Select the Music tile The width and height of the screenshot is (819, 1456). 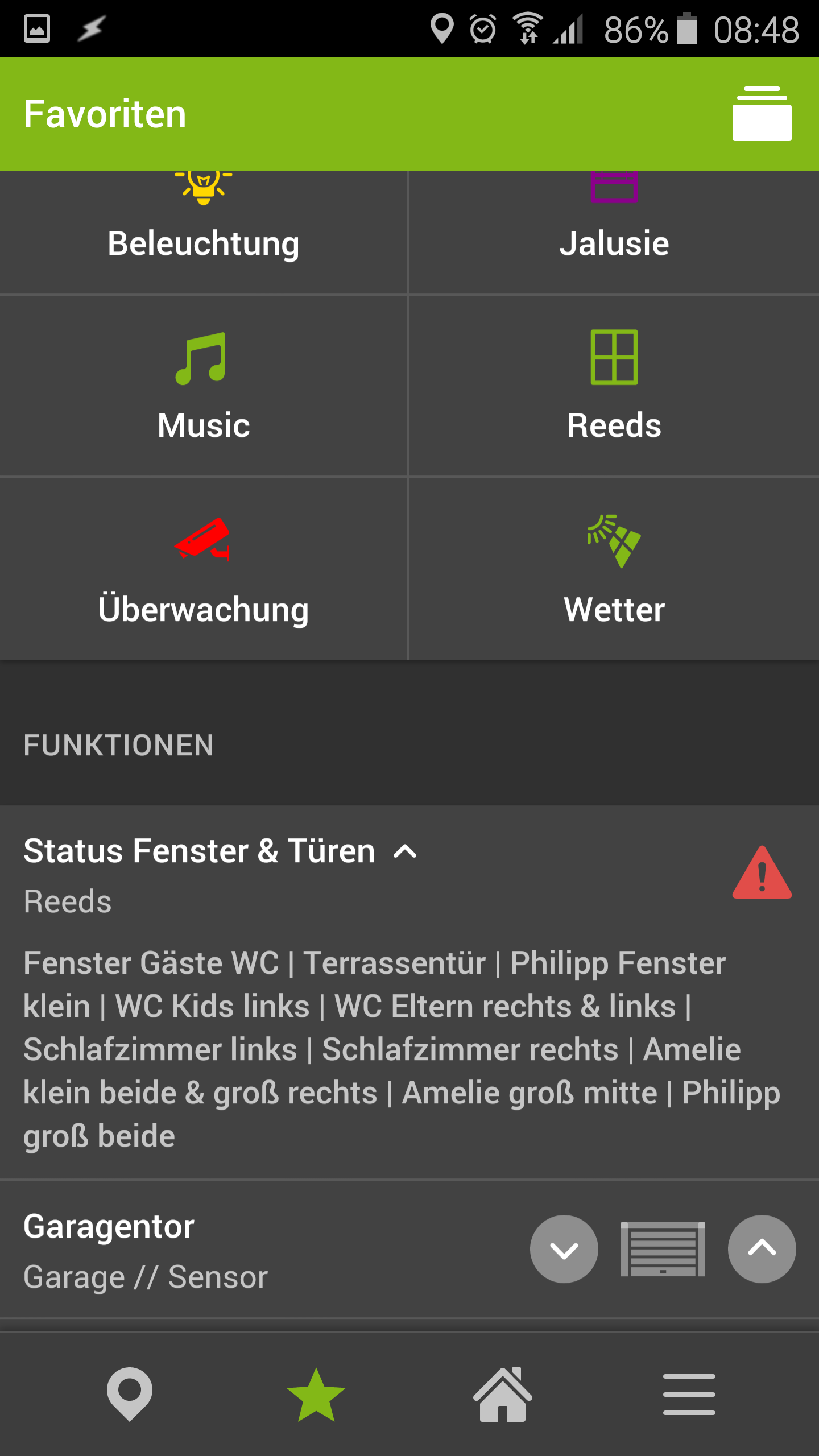click(x=204, y=386)
